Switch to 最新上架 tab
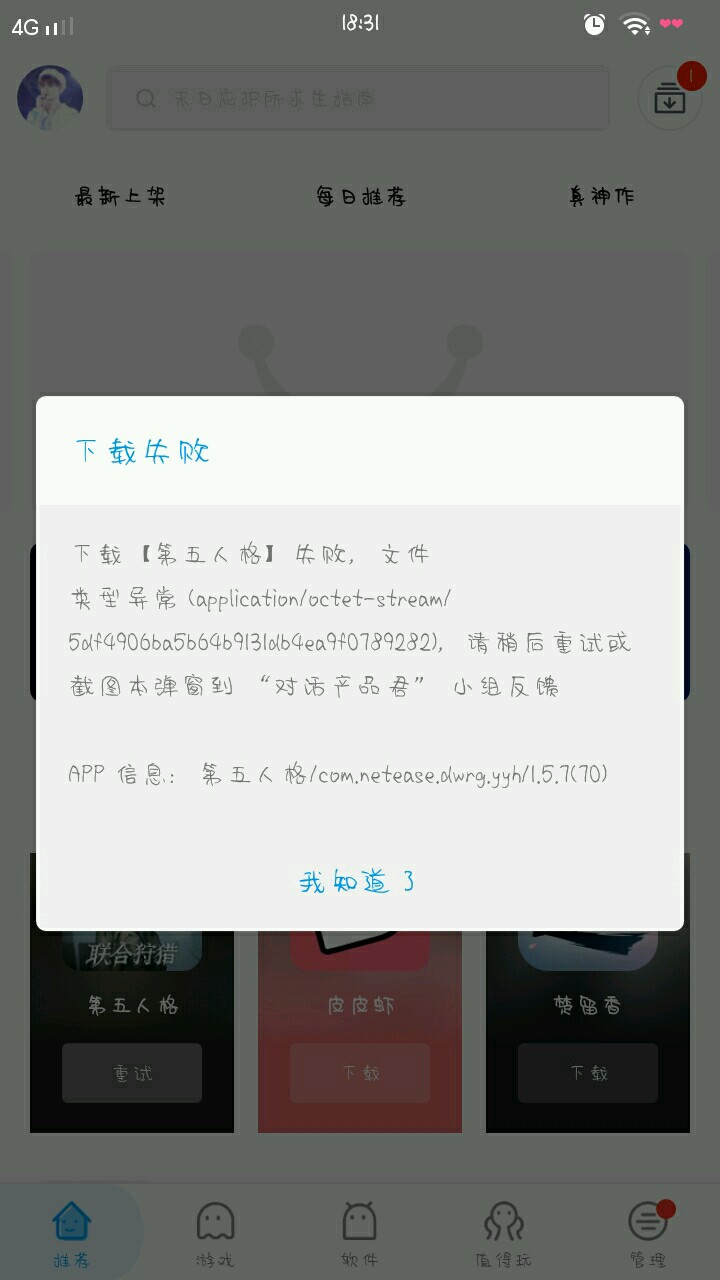This screenshot has width=720, height=1280. [120, 196]
